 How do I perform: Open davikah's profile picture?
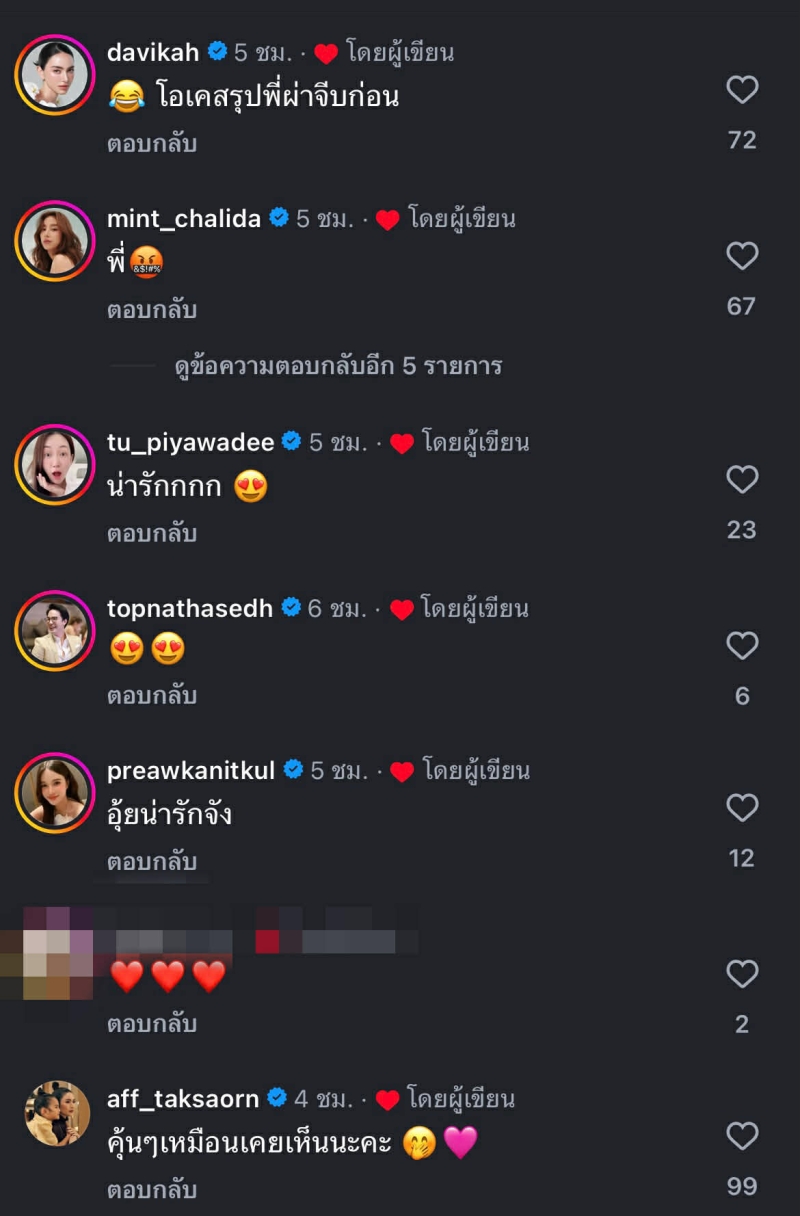(55, 75)
